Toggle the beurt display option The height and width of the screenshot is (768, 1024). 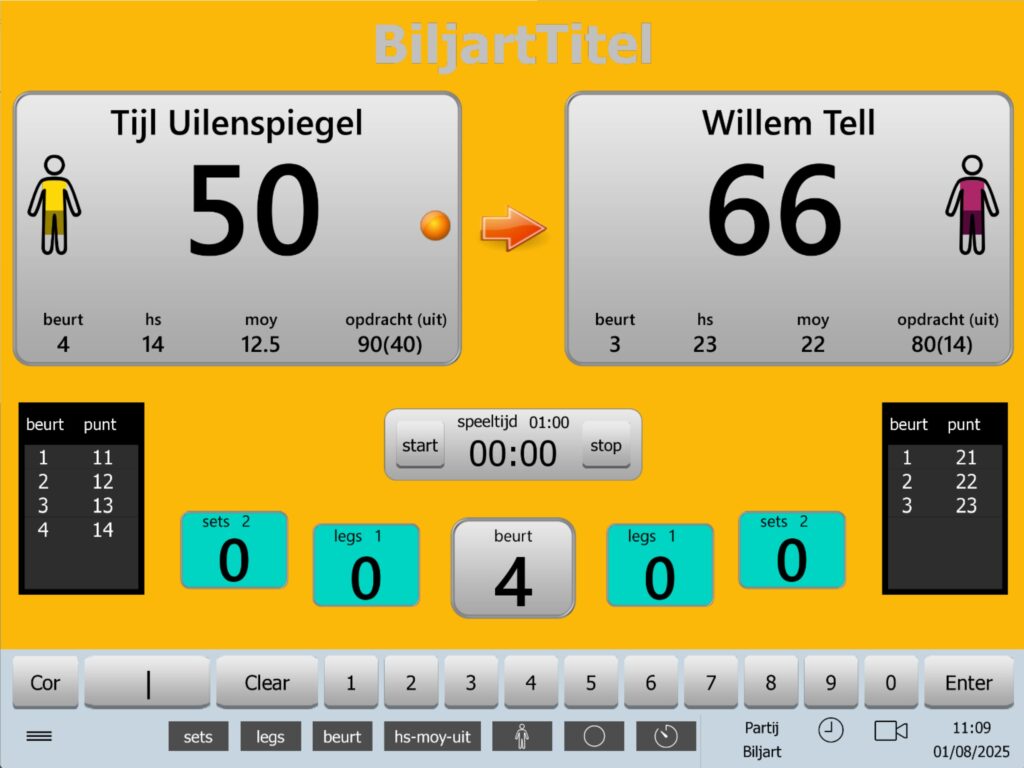click(x=342, y=737)
